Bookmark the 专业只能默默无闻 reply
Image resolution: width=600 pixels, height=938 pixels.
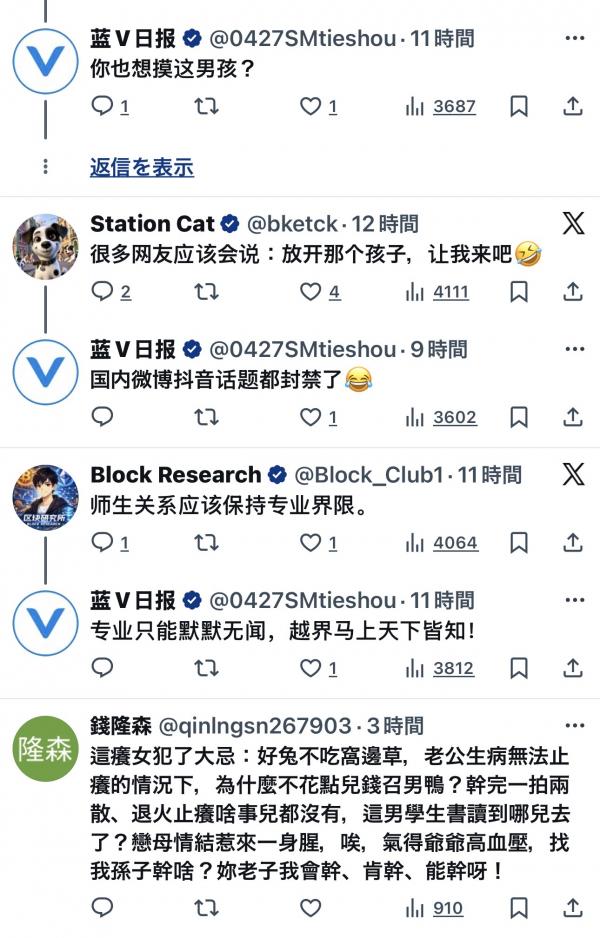pos(519,668)
